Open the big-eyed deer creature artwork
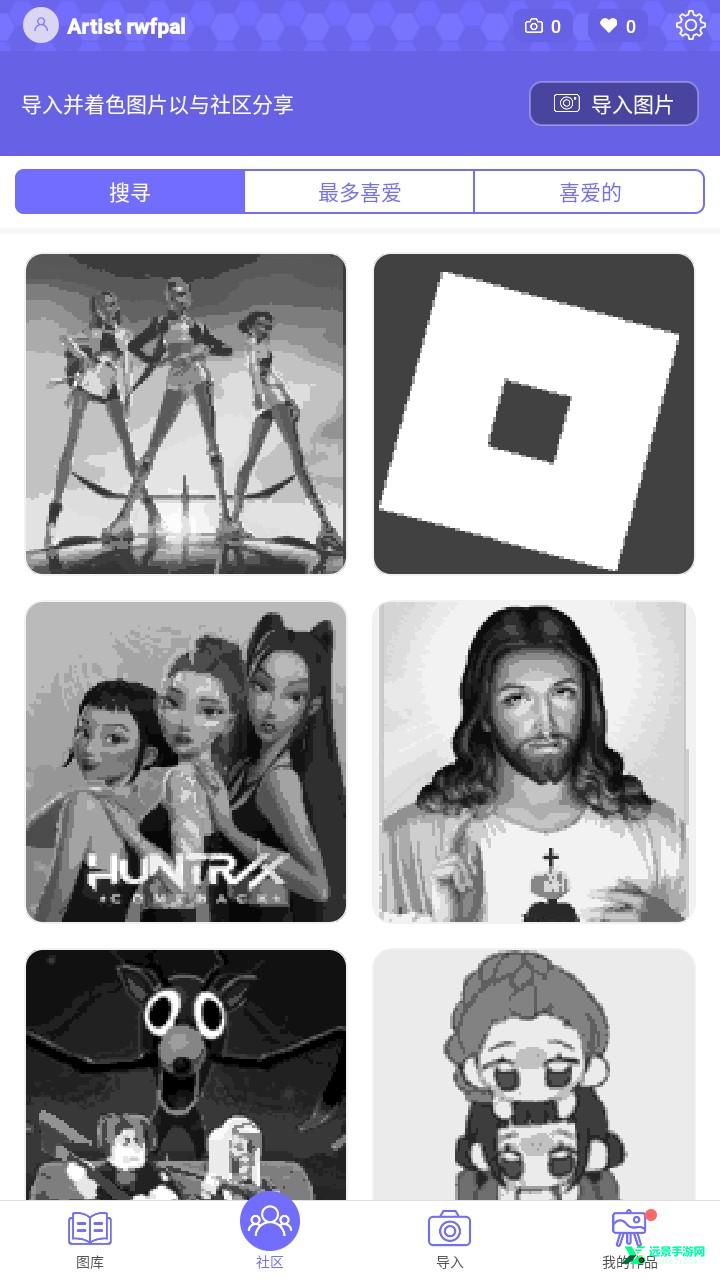Image resolution: width=720 pixels, height=1280 pixels. (186, 1074)
